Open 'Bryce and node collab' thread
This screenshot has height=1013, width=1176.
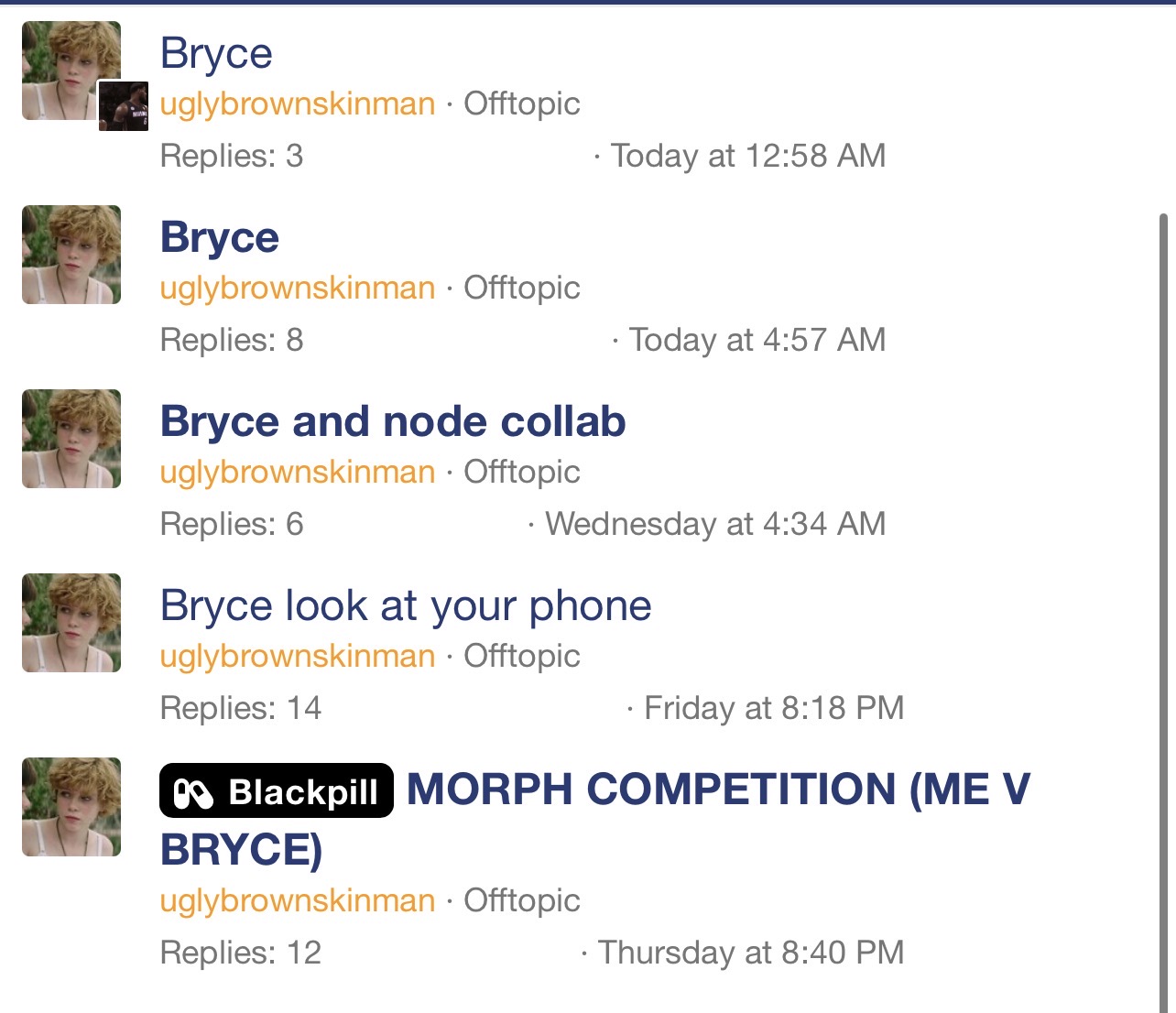(393, 422)
